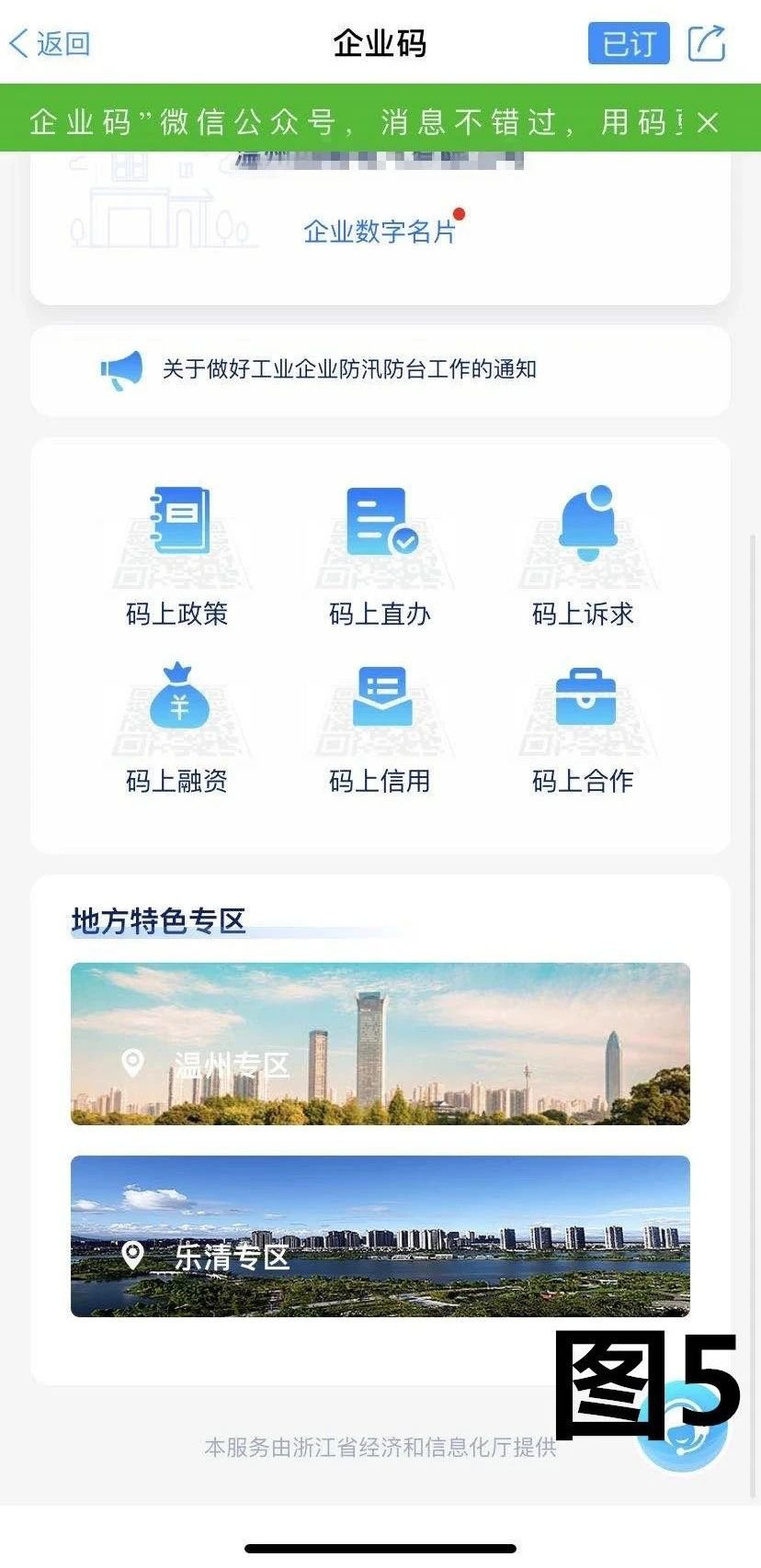Enter the 温州专区 zone

(x=380, y=1043)
